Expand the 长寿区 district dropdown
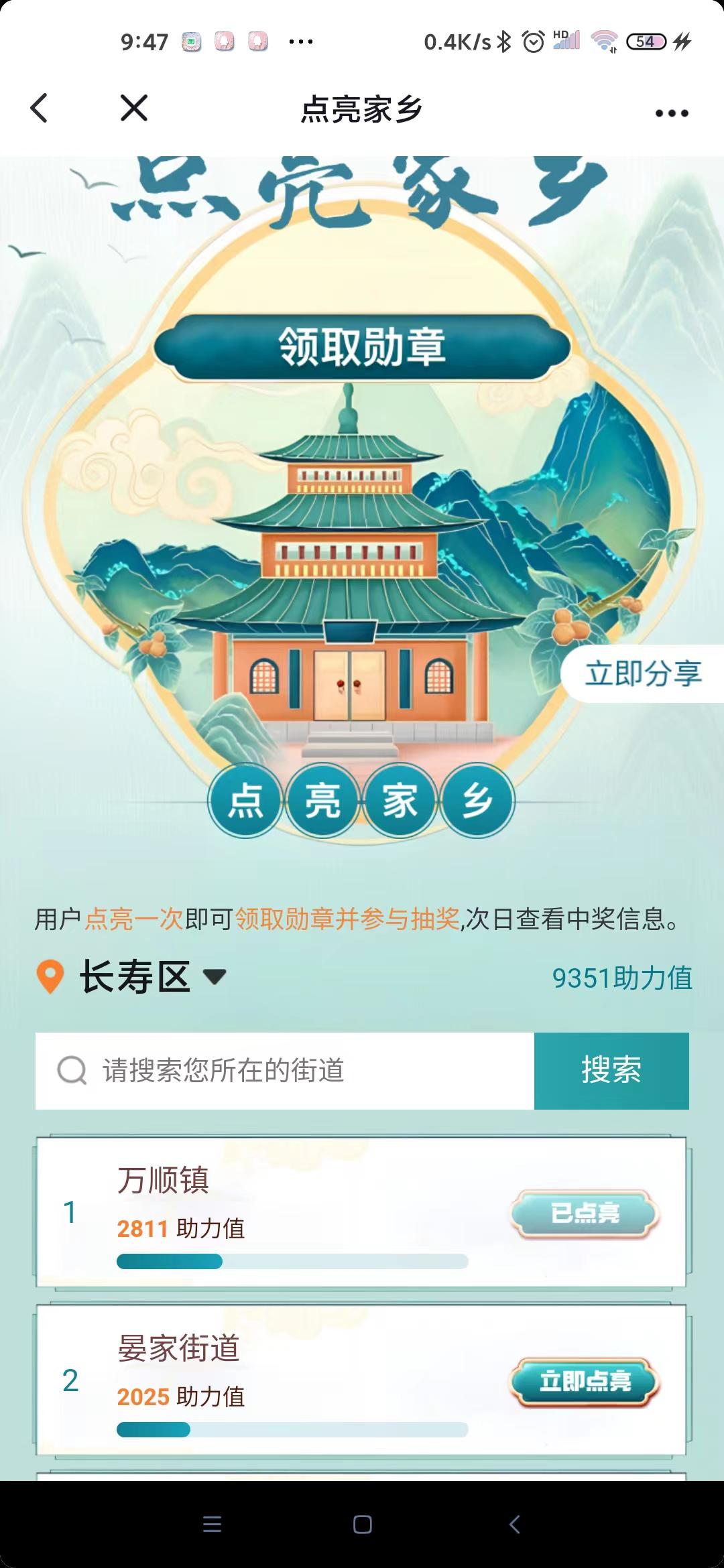Screen dimensions: 724x1568 (215, 977)
